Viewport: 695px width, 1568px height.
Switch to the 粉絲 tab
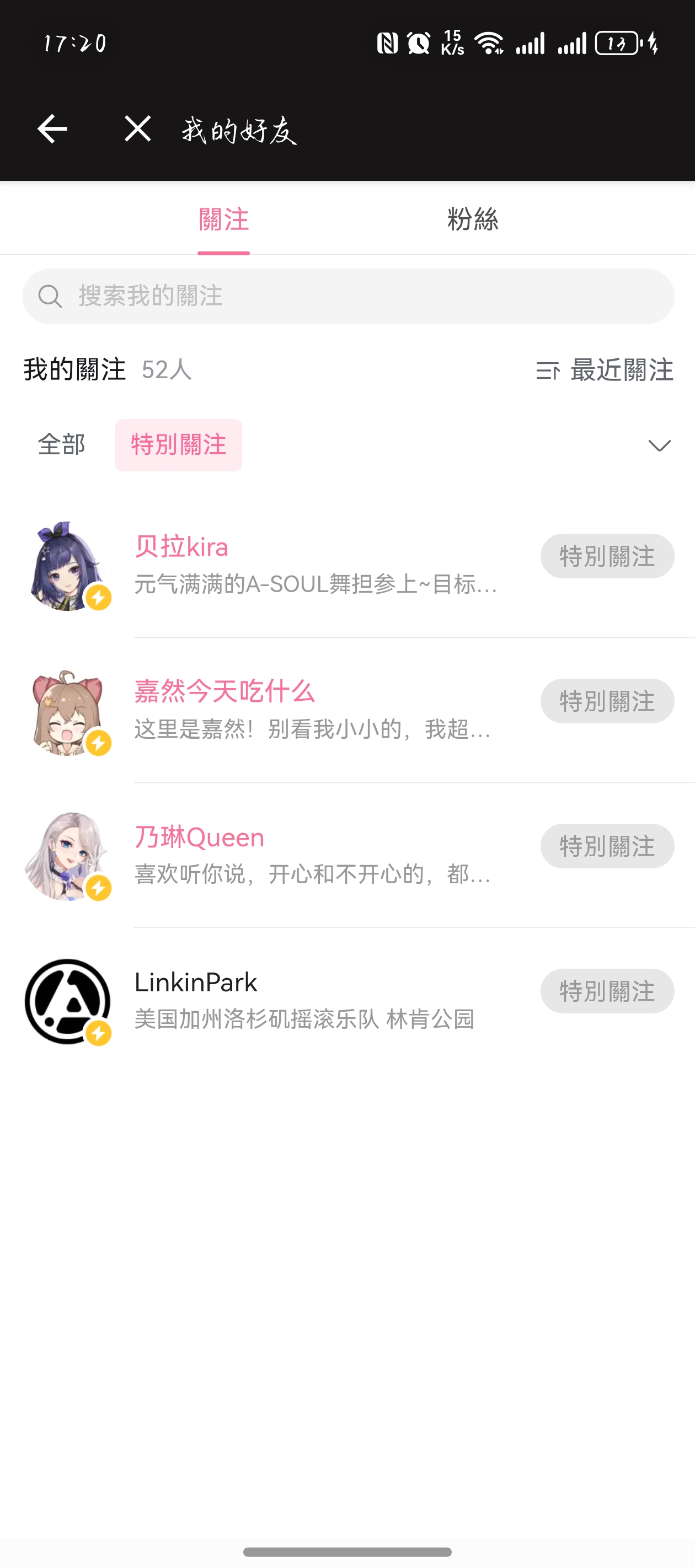tap(473, 219)
